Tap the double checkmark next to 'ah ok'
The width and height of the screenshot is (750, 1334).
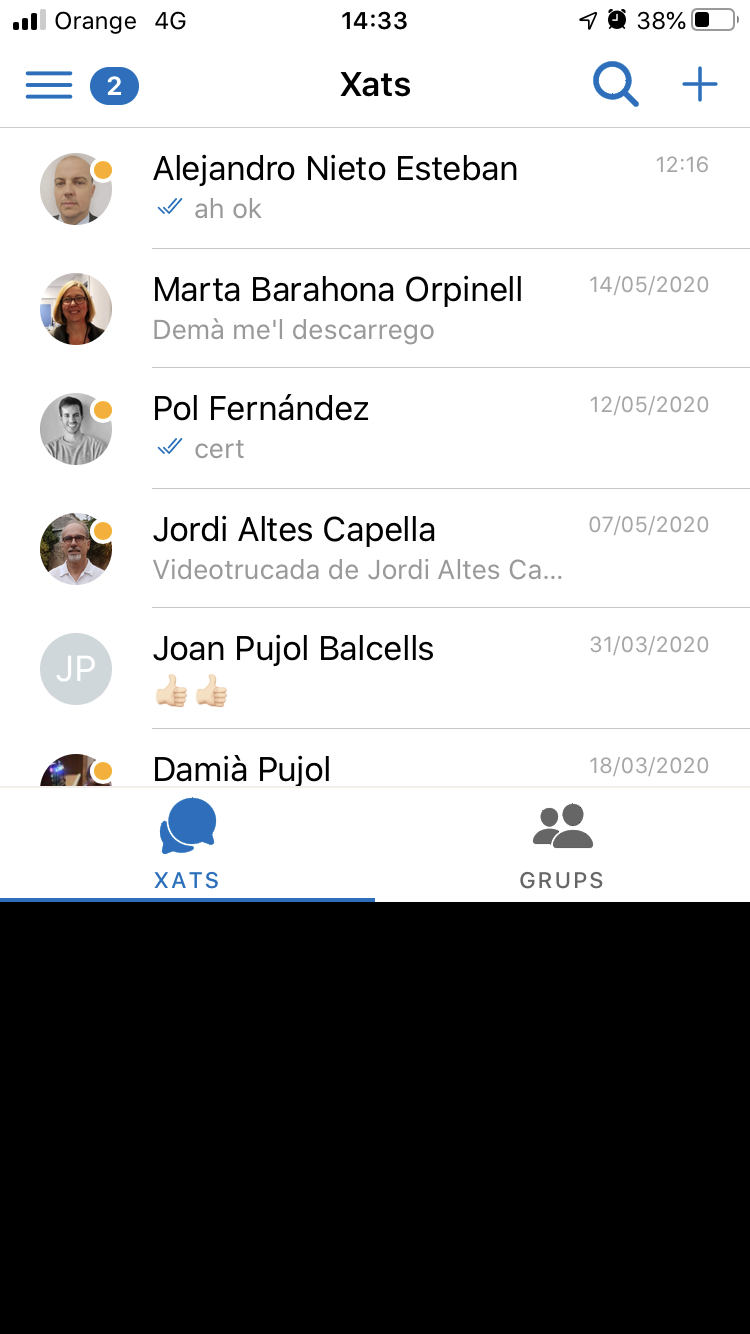(170, 208)
